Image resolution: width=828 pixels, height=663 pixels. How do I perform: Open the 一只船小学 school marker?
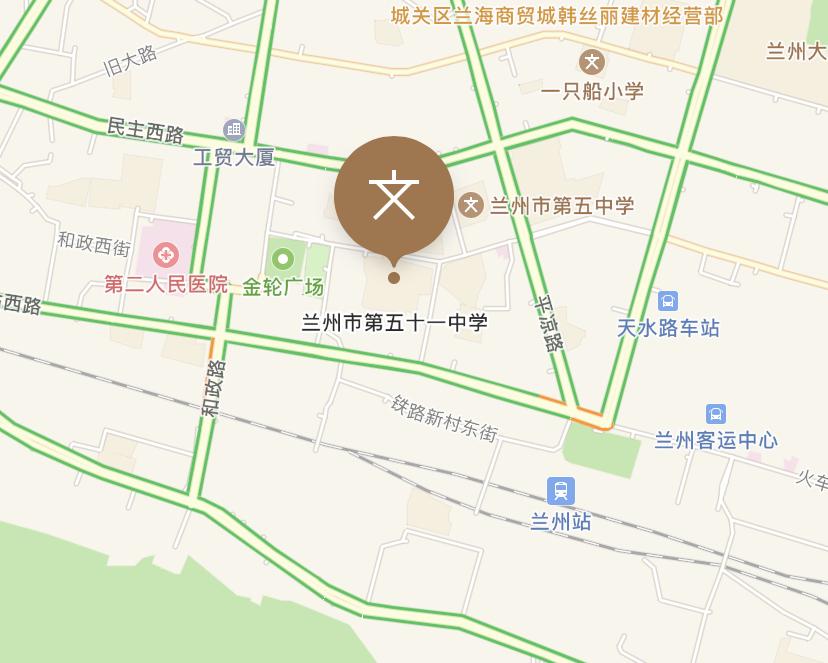593,62
